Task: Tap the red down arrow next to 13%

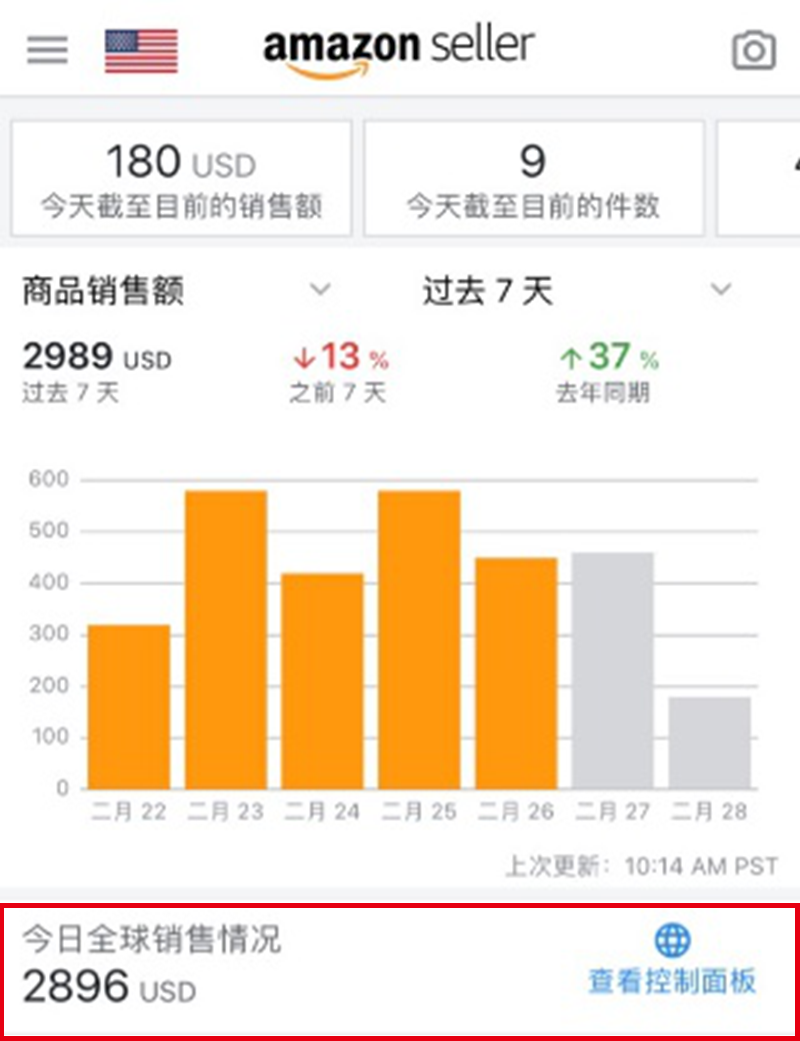Action: pos(305,357)
